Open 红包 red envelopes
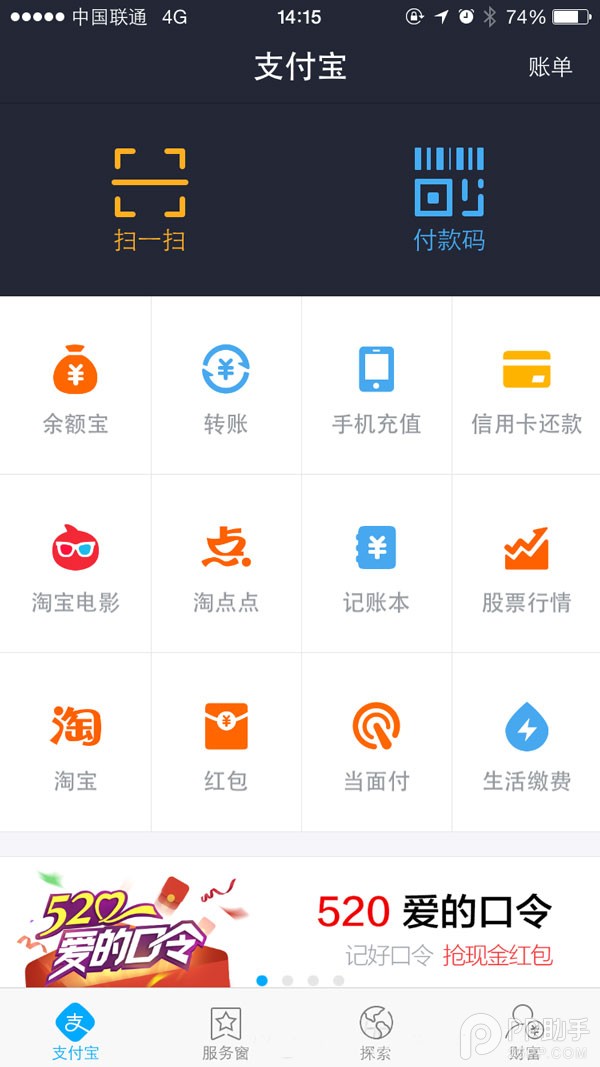 [226, 742]
